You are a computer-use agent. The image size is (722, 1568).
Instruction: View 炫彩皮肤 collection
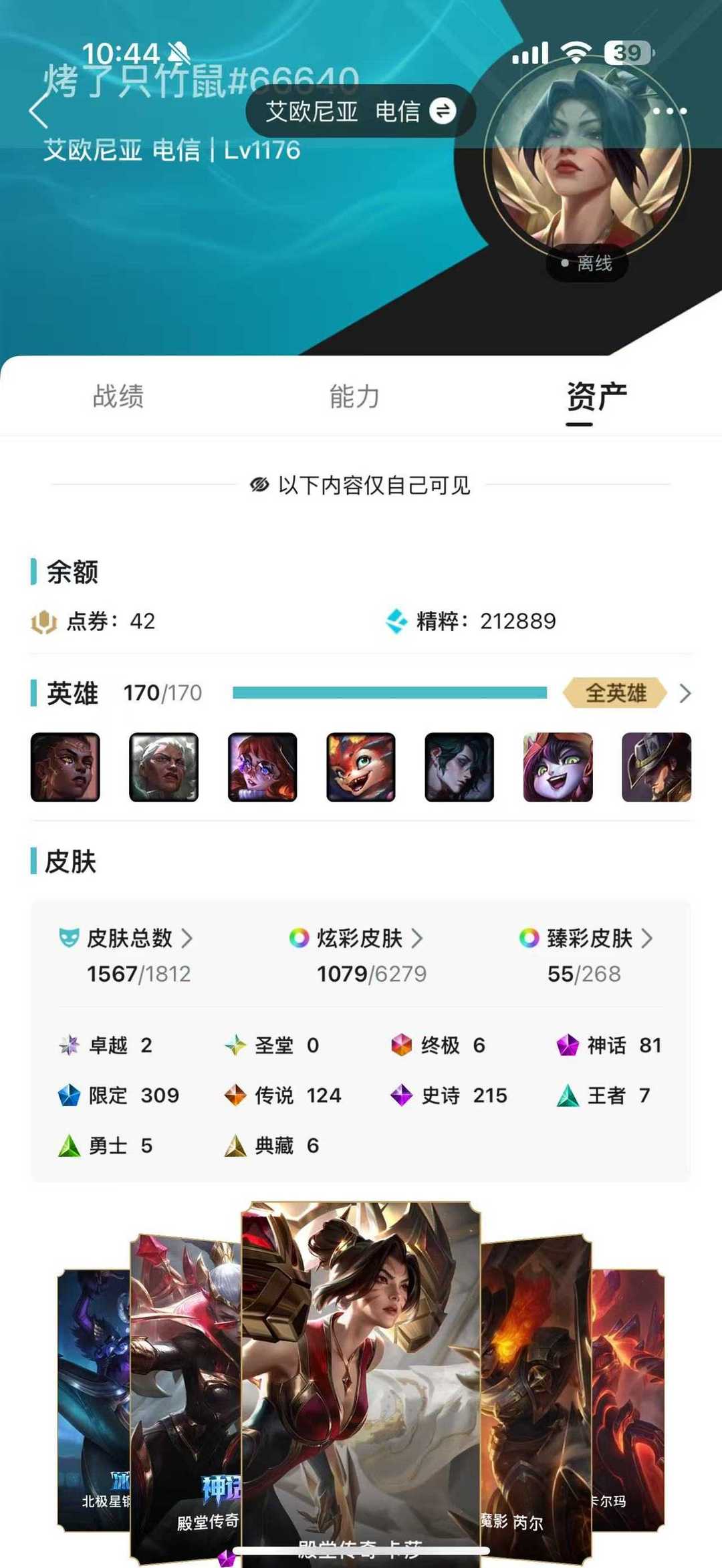point(356,938)
